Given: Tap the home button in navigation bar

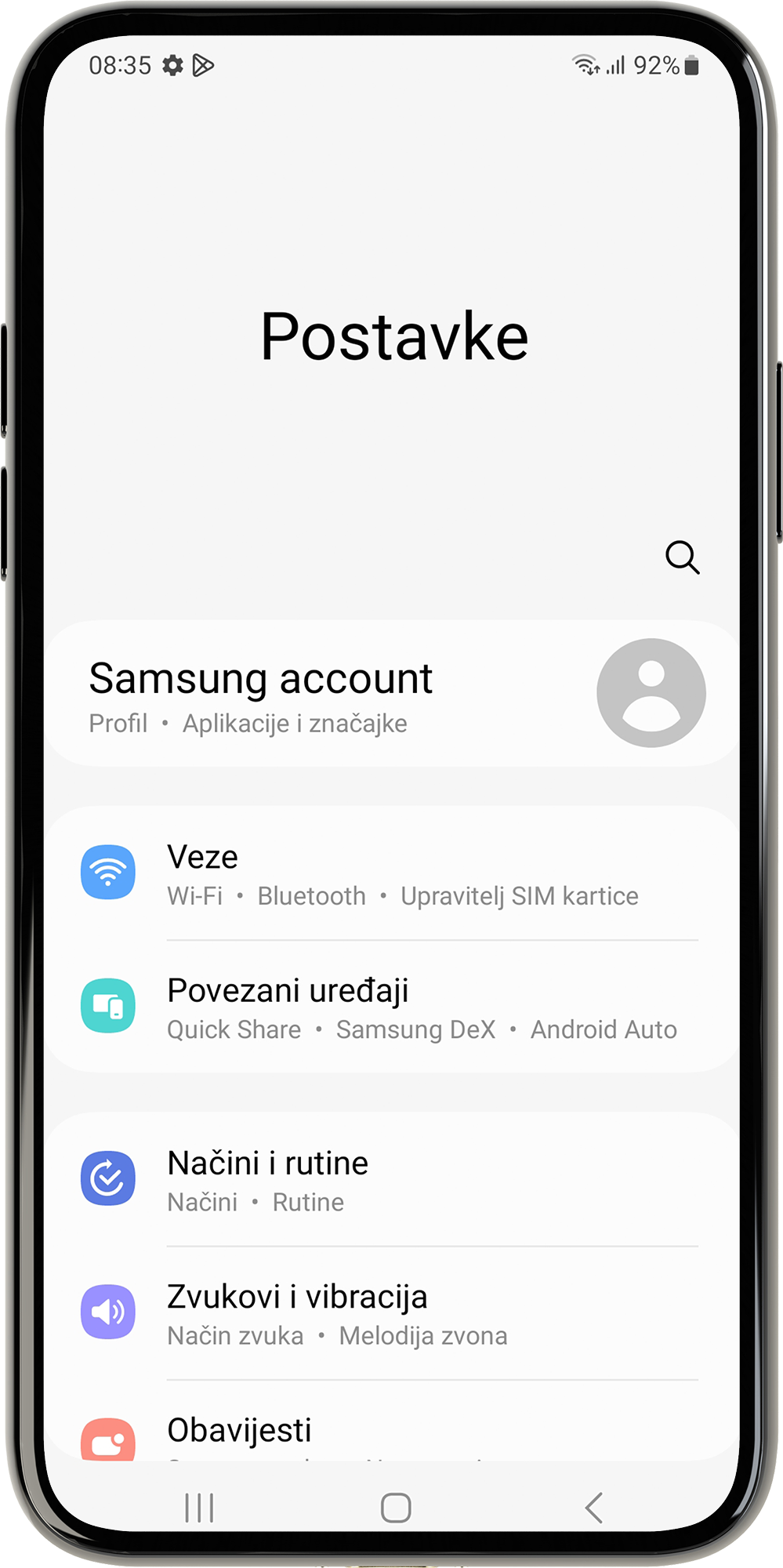Looking at the screenshot, I should pos(395,1508).
